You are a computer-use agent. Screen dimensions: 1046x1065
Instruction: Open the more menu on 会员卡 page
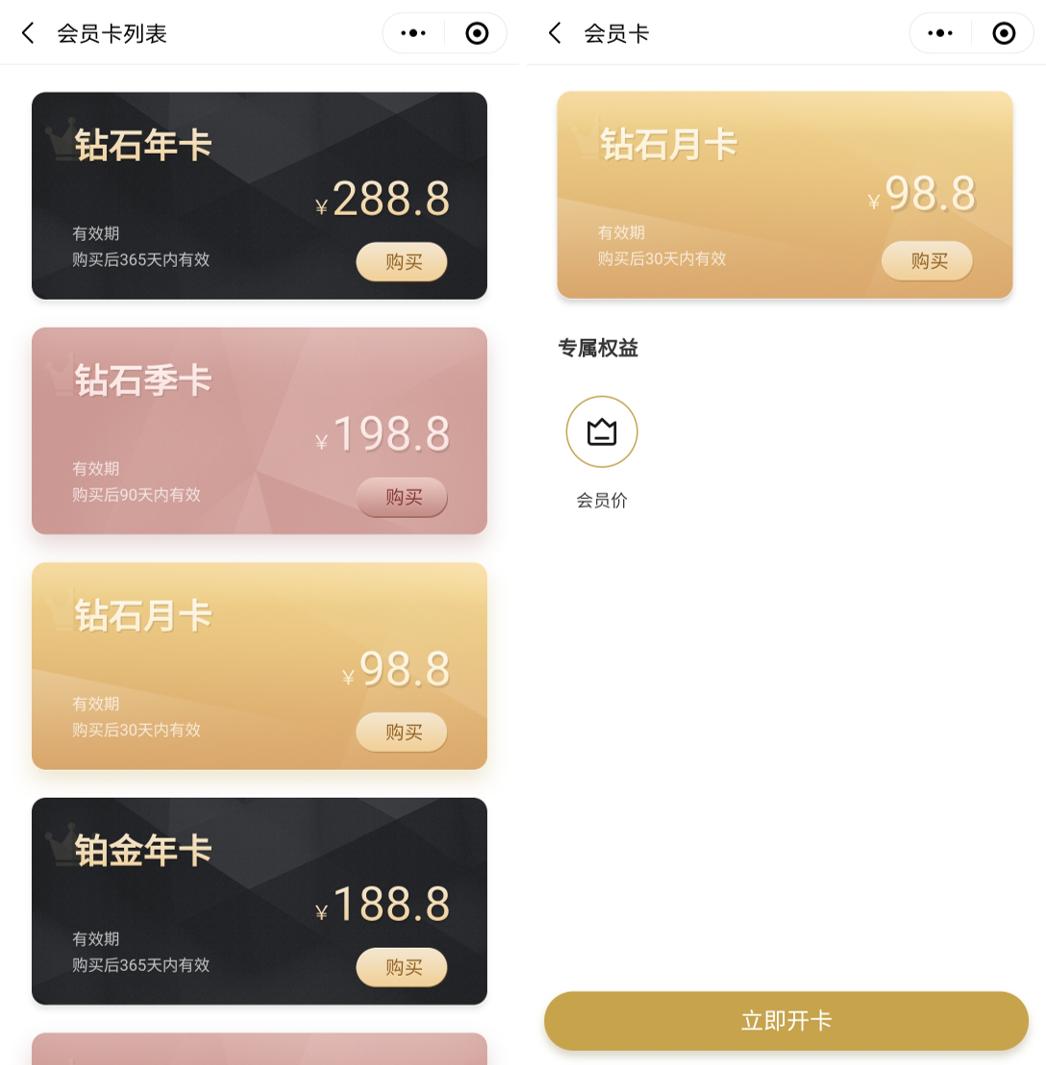[940, 33]
